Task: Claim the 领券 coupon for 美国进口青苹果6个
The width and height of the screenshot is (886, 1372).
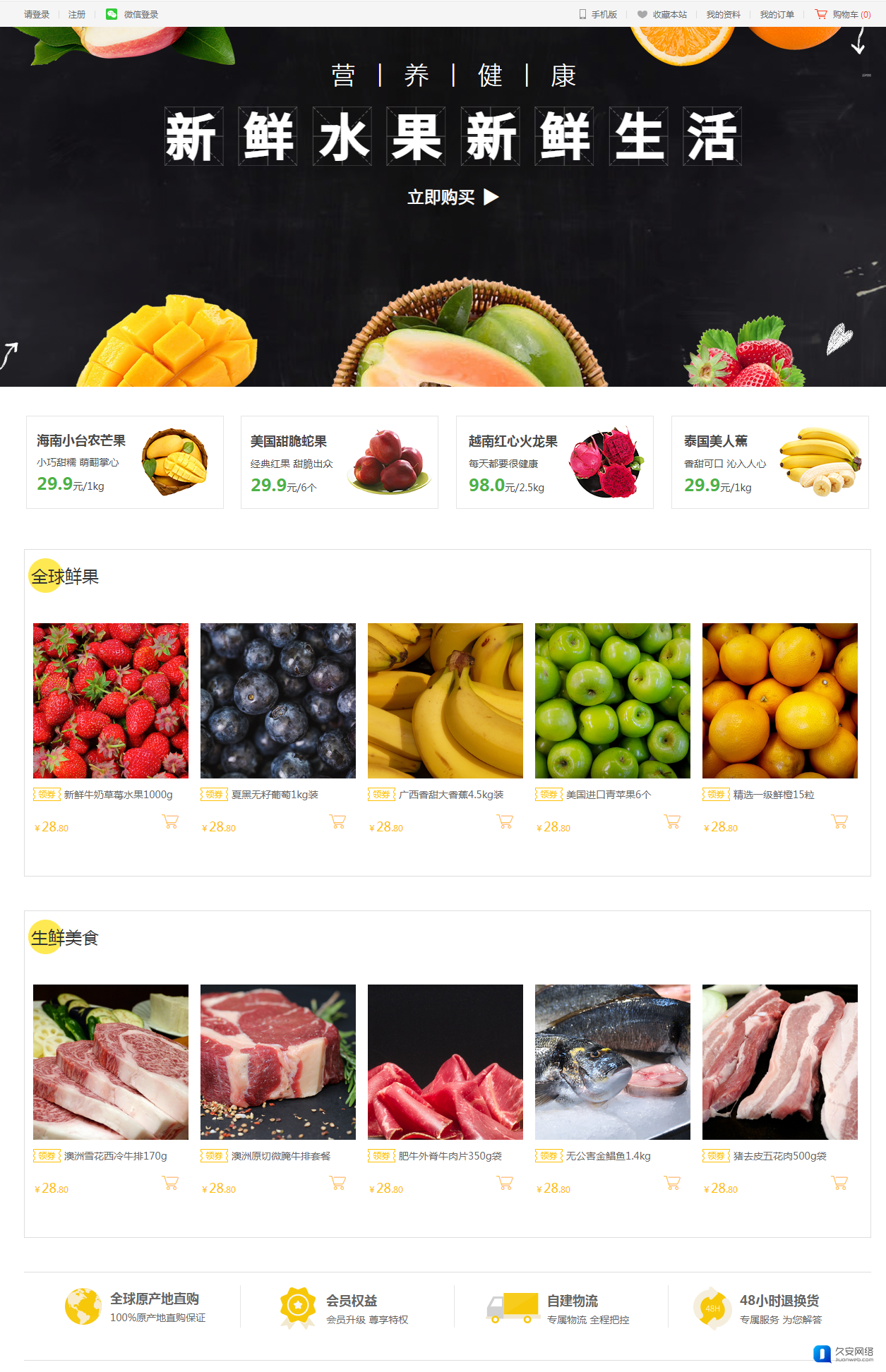Action: pyautogui.click(x=549, y=795)
